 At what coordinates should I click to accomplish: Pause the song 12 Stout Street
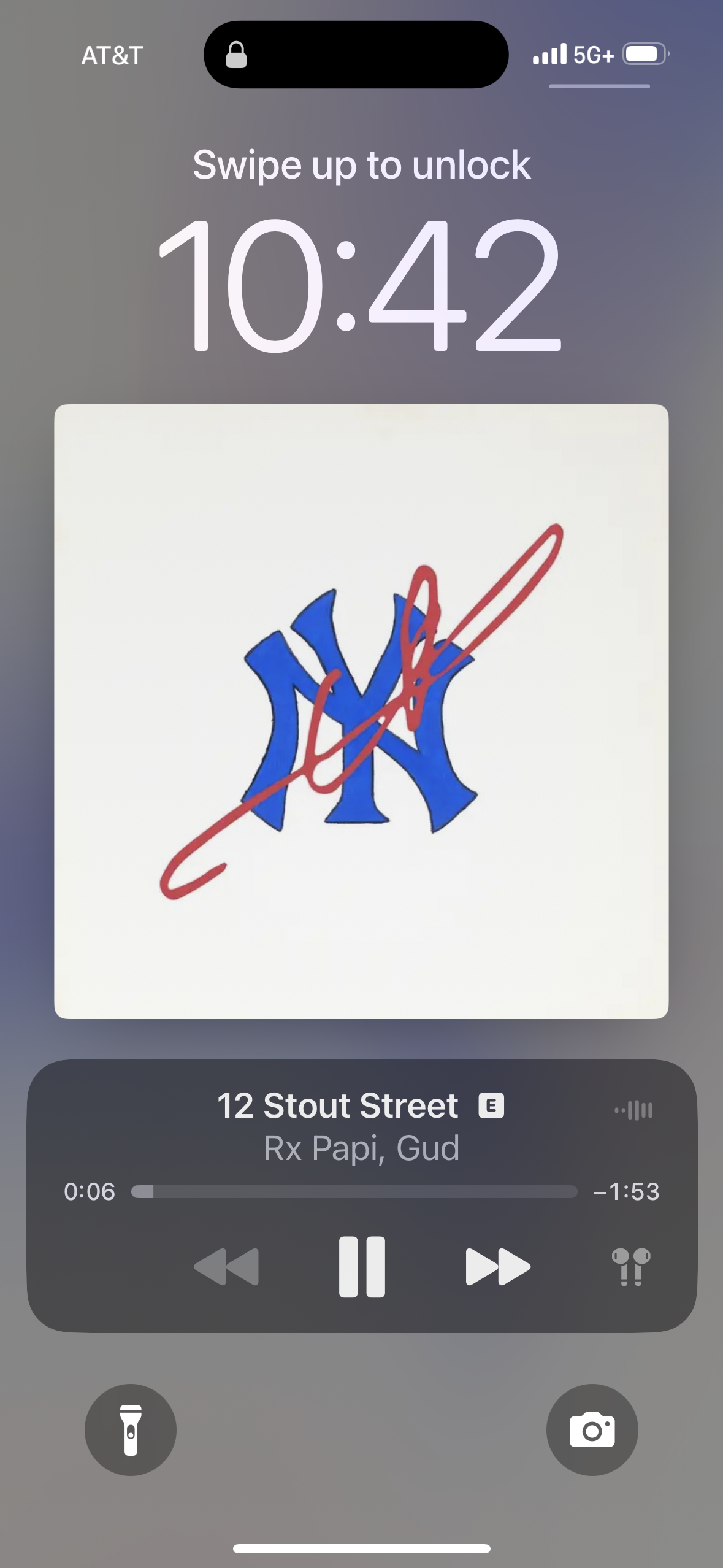click(x=362, y=1267)
